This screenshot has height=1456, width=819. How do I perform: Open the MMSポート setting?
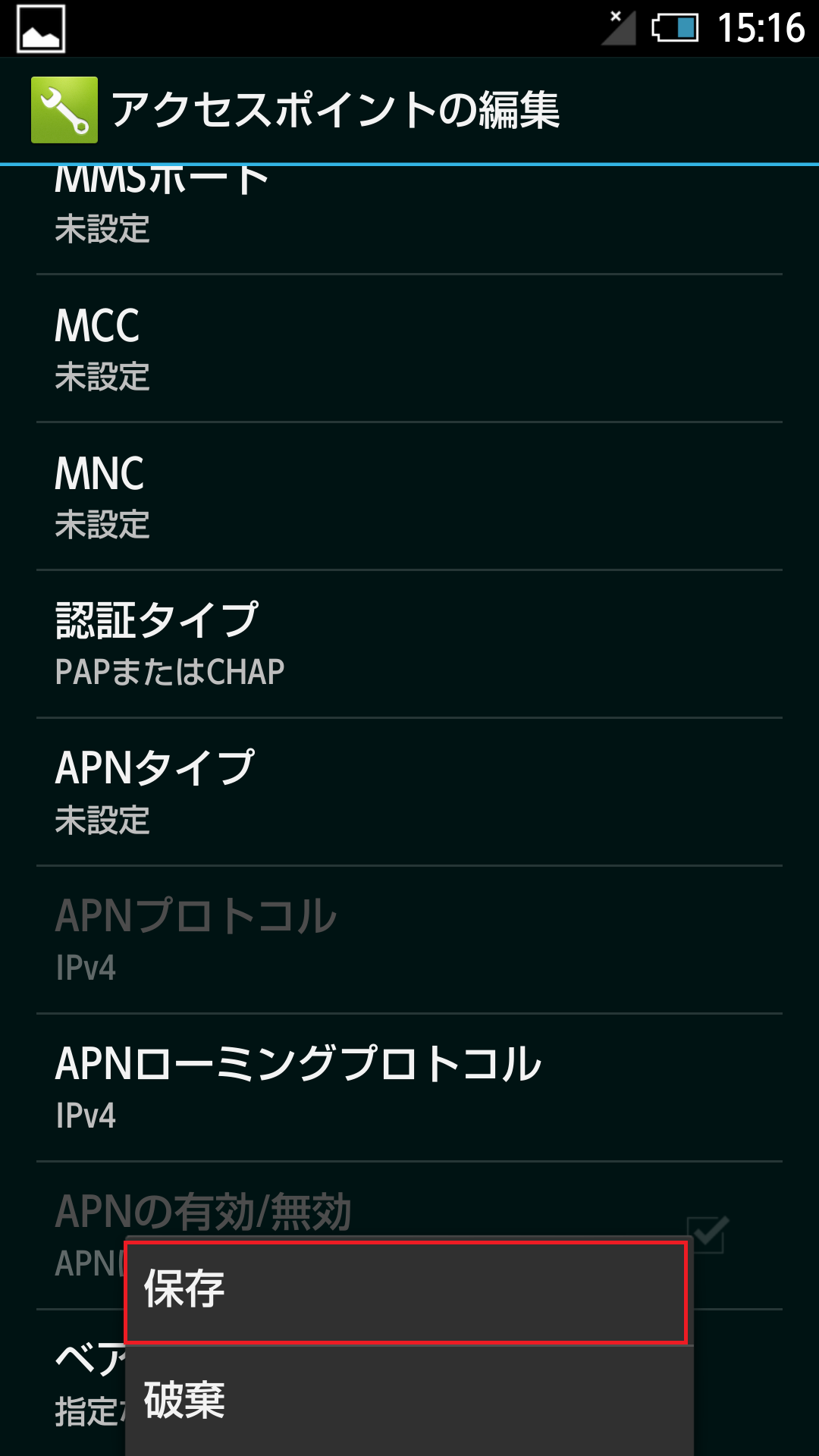click(x=409, y=220)
